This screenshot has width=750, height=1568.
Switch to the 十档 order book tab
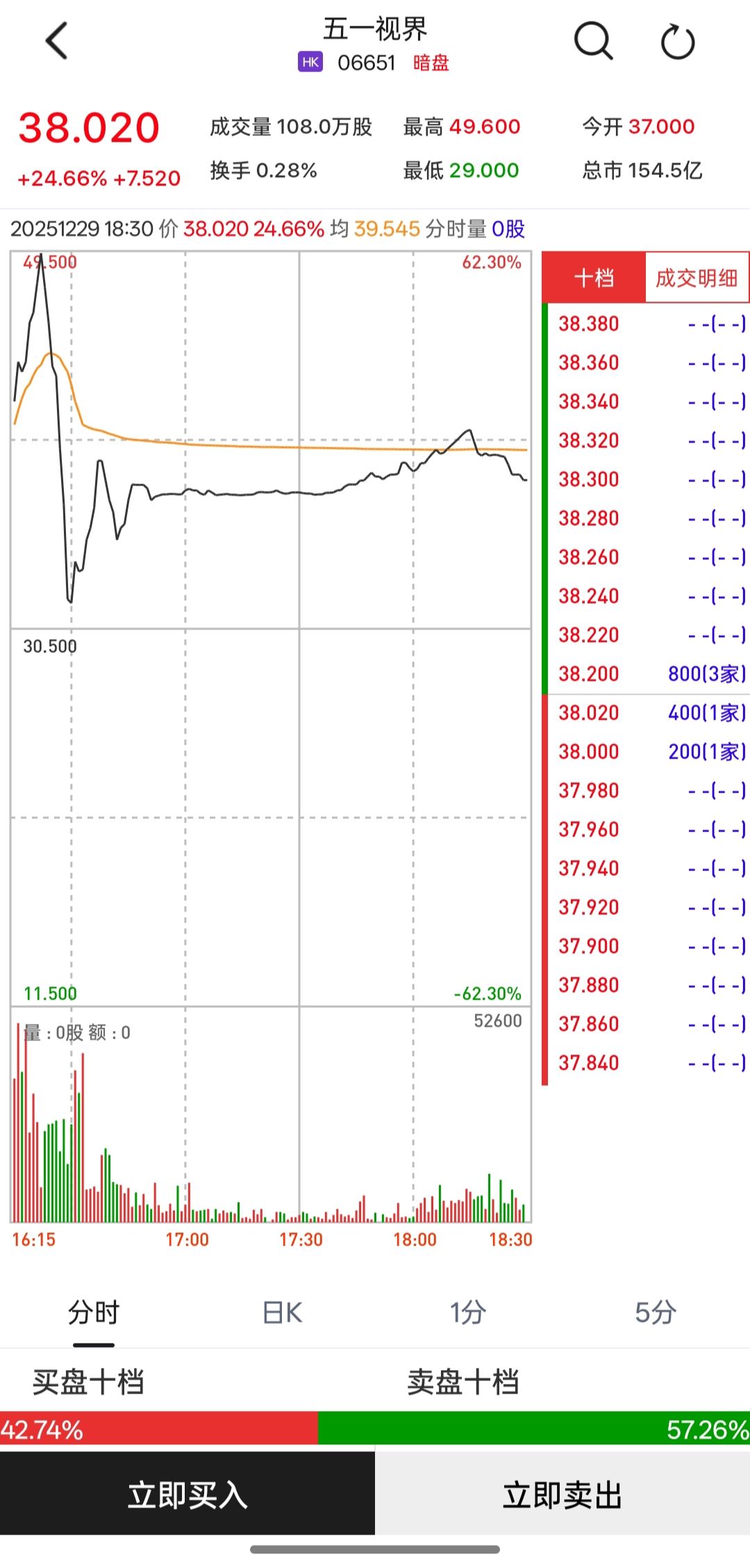click(594, 278)
